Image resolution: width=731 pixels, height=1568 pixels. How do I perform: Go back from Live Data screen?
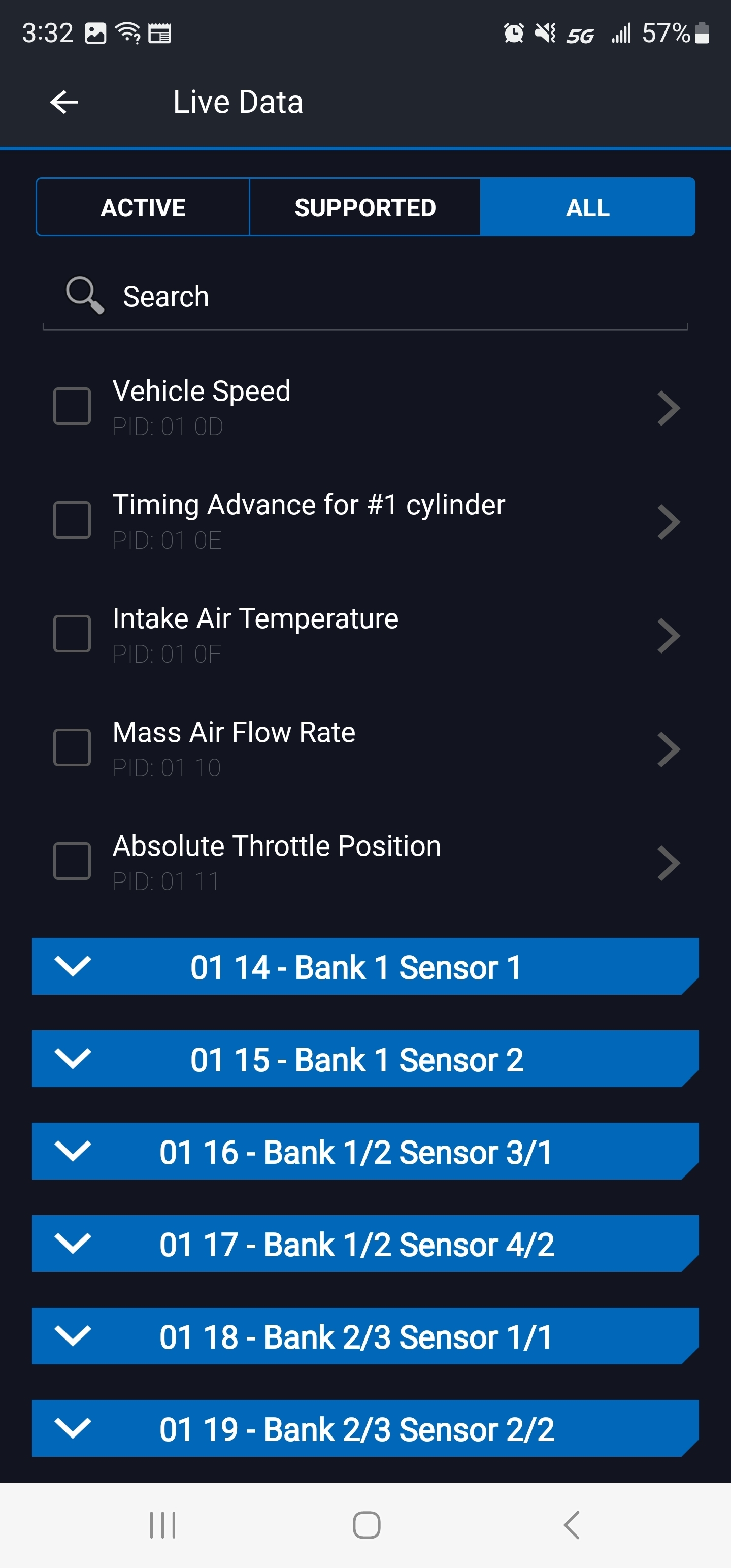click(x=64, y=102)
